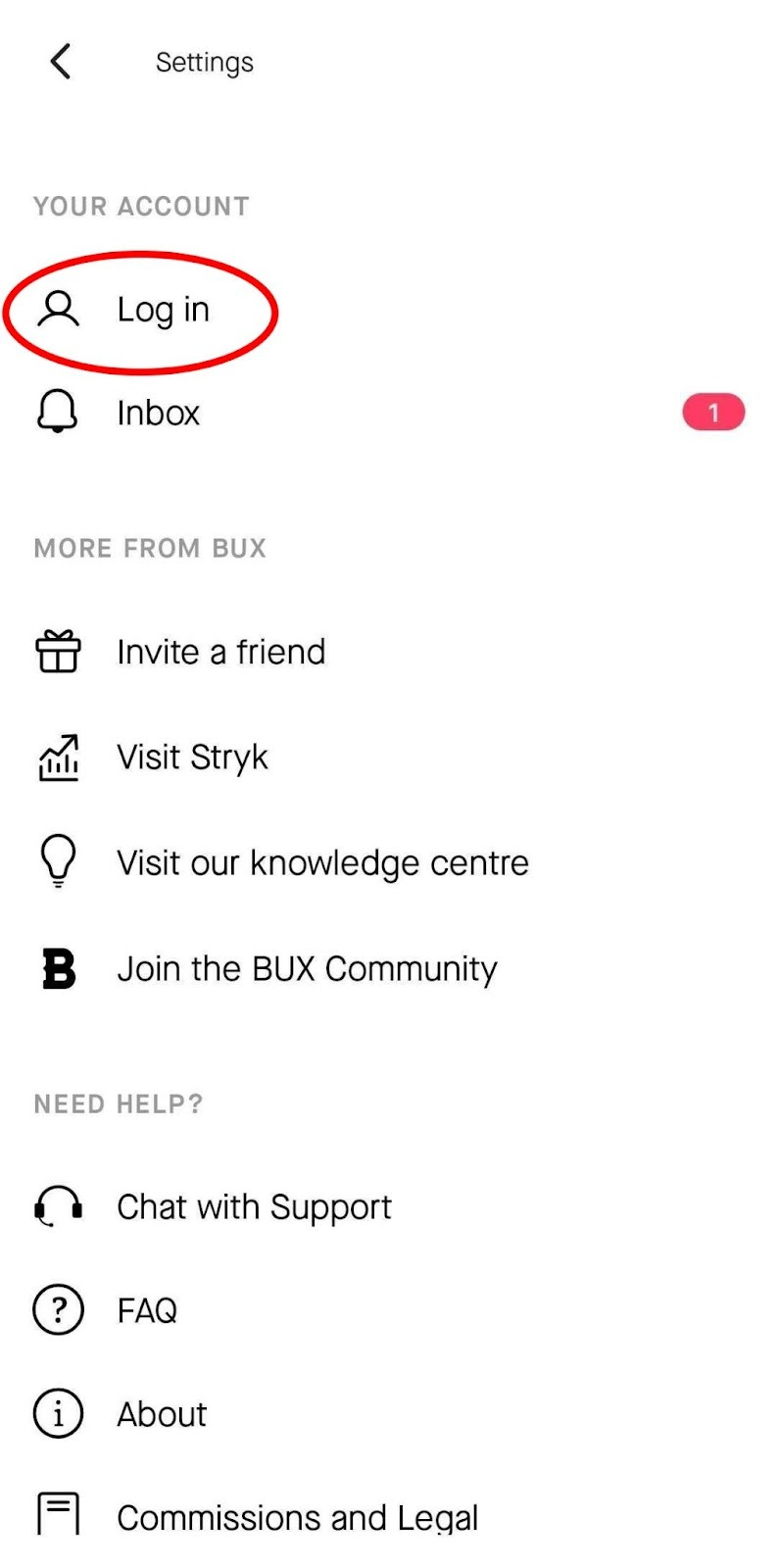Select Invite a friend
778x1568 pixels.
tap(220, 652)
